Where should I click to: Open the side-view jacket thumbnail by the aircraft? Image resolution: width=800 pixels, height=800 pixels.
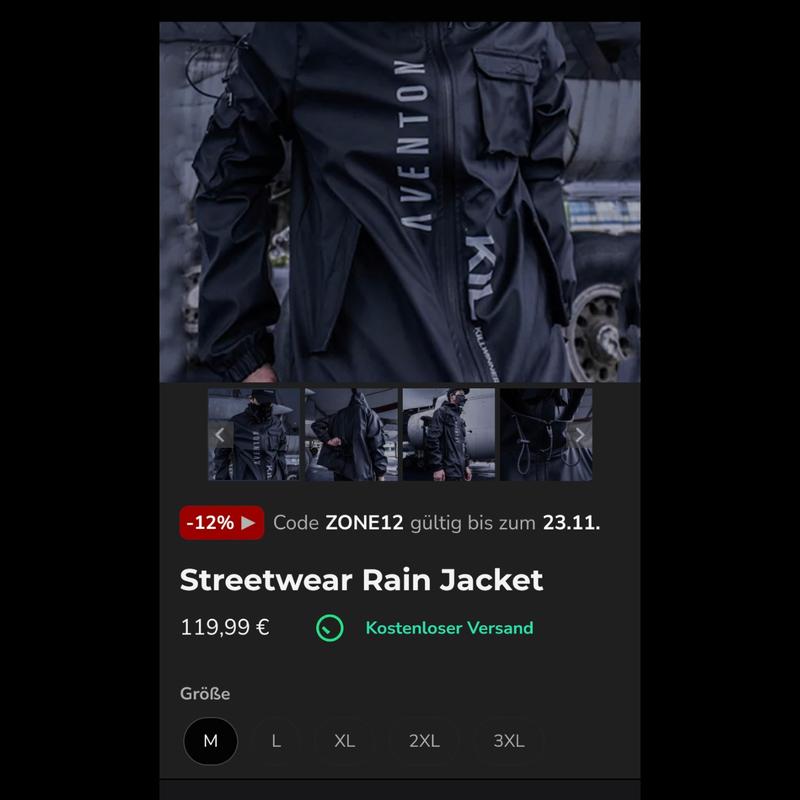click(x=448, y=435)
